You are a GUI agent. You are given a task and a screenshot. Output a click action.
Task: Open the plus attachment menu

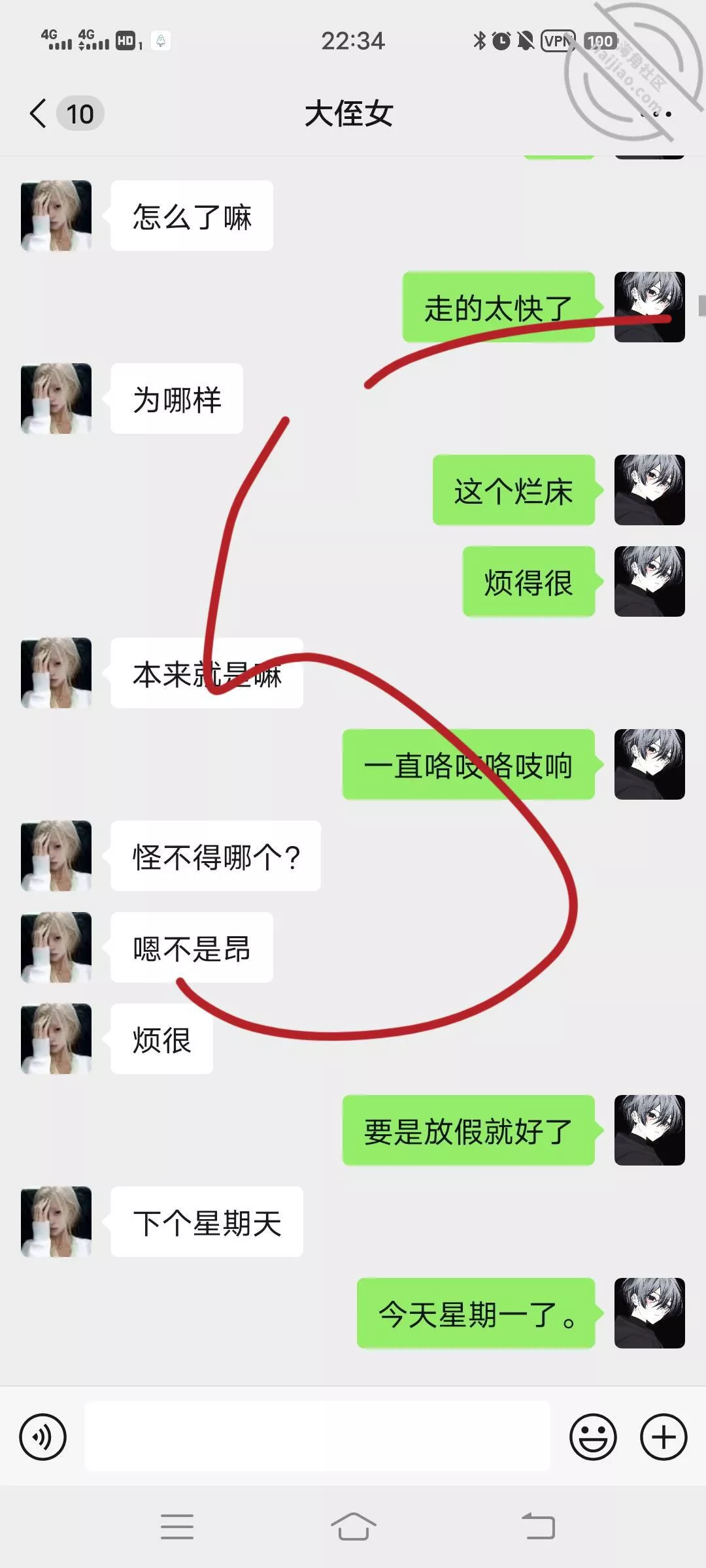(x=664, y=1437)
